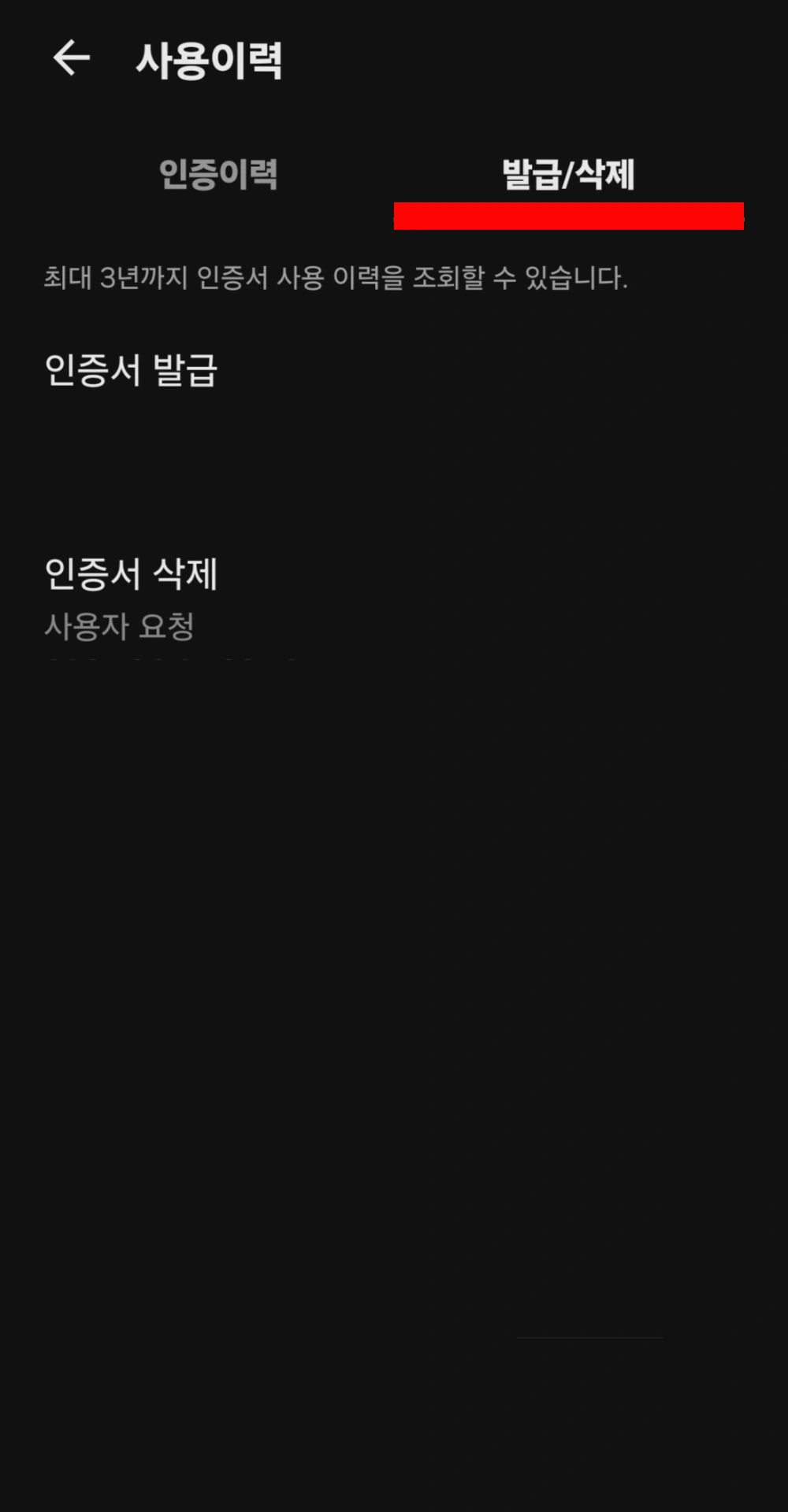Viewport: 788px width, 1512px height.
Task: Collapse the 사용자 요청 record
Action: (x=118, y=626)
